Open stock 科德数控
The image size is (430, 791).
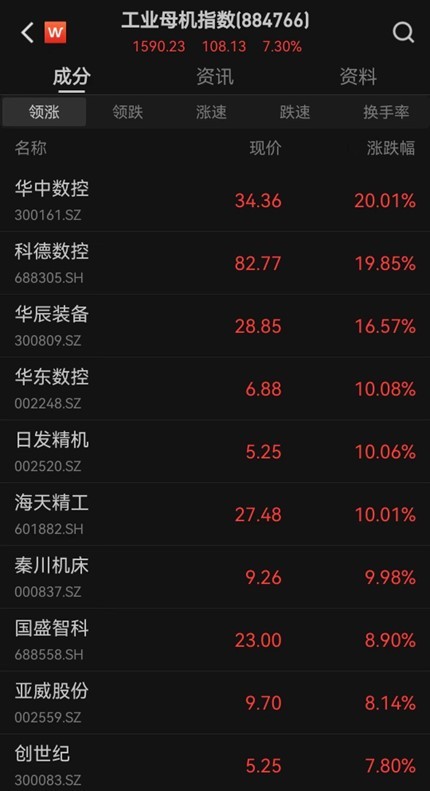pyautogui.click(x=215, y=263)
